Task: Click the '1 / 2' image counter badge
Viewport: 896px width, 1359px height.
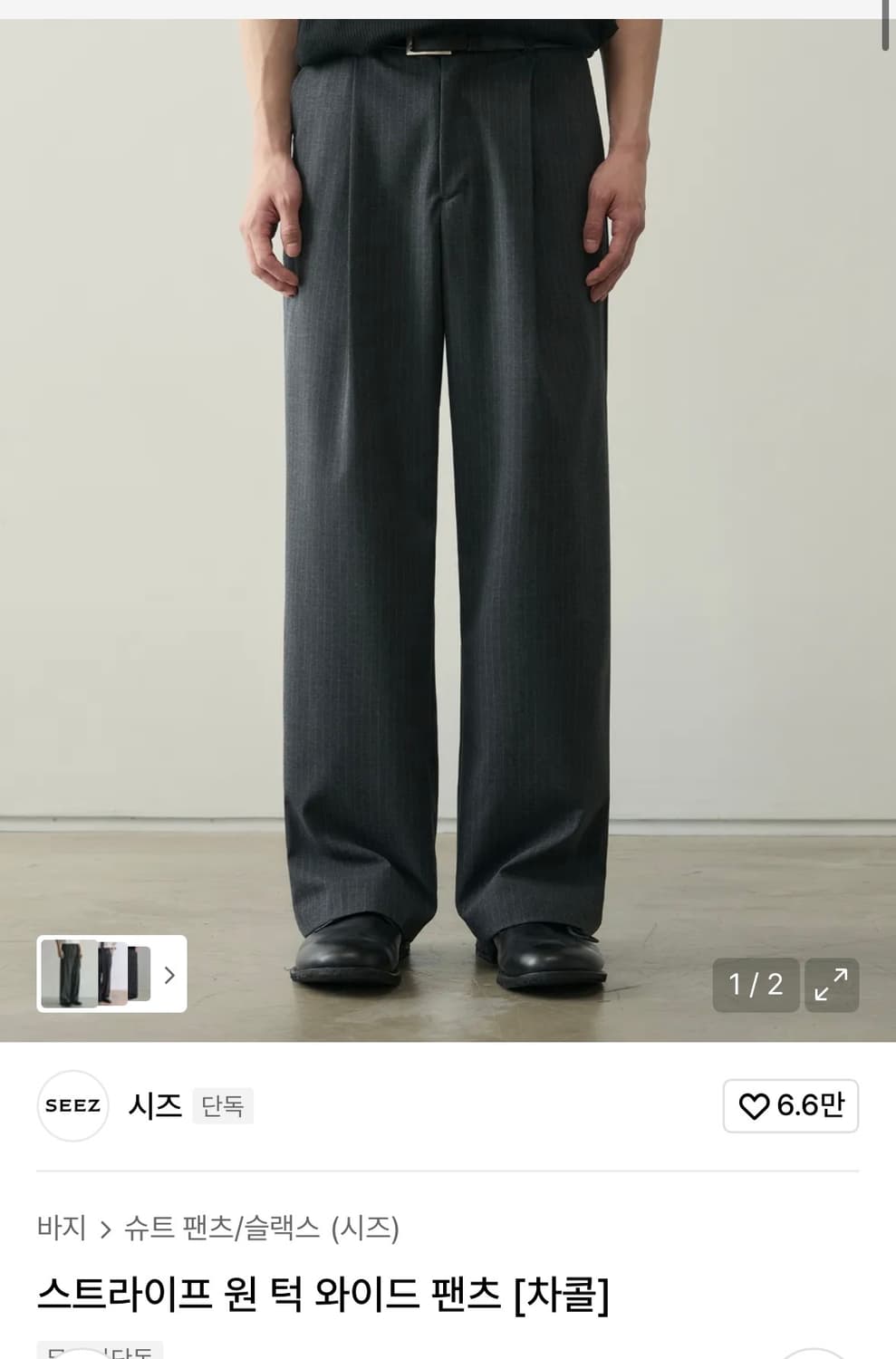Action: [756, 986]
